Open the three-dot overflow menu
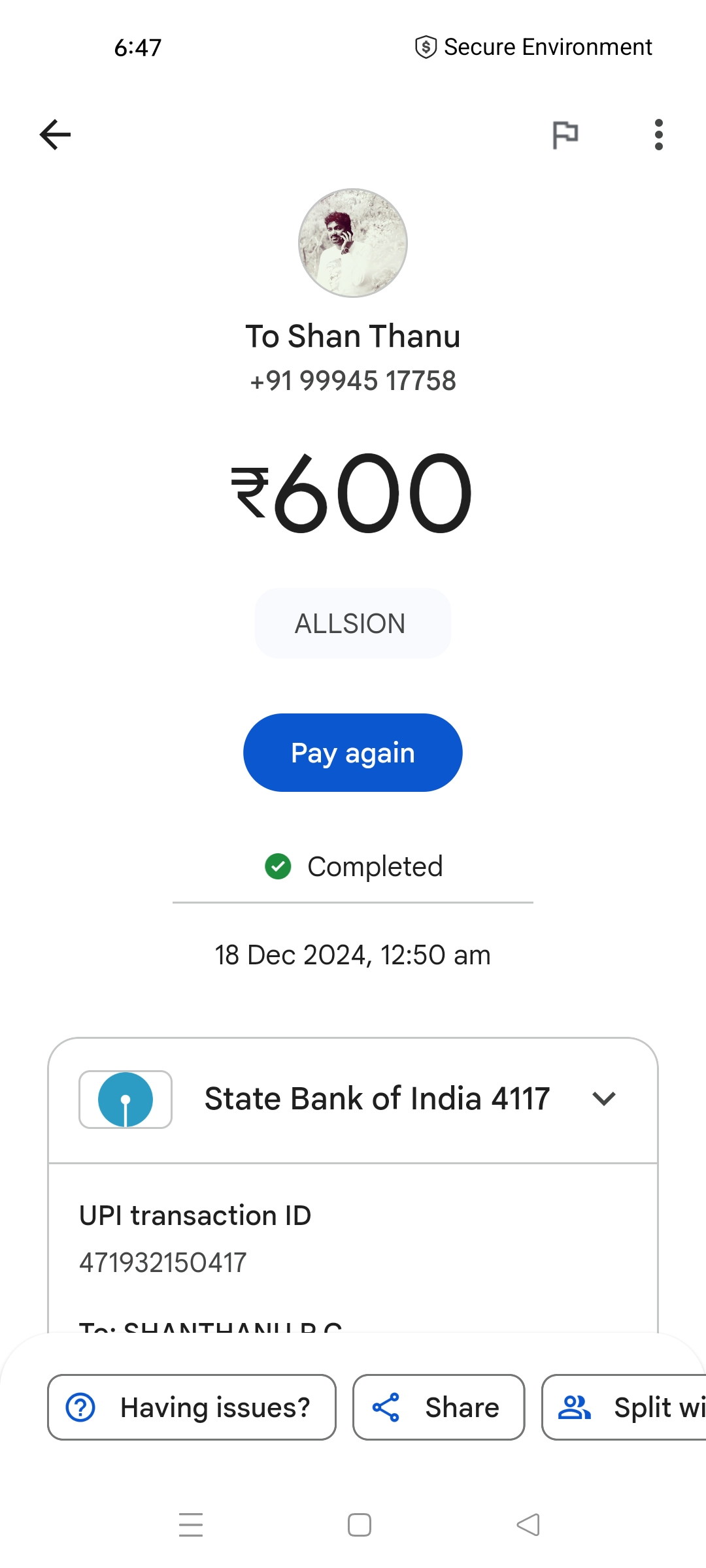Screen dimensions: 706x1568 click(659, 135)
